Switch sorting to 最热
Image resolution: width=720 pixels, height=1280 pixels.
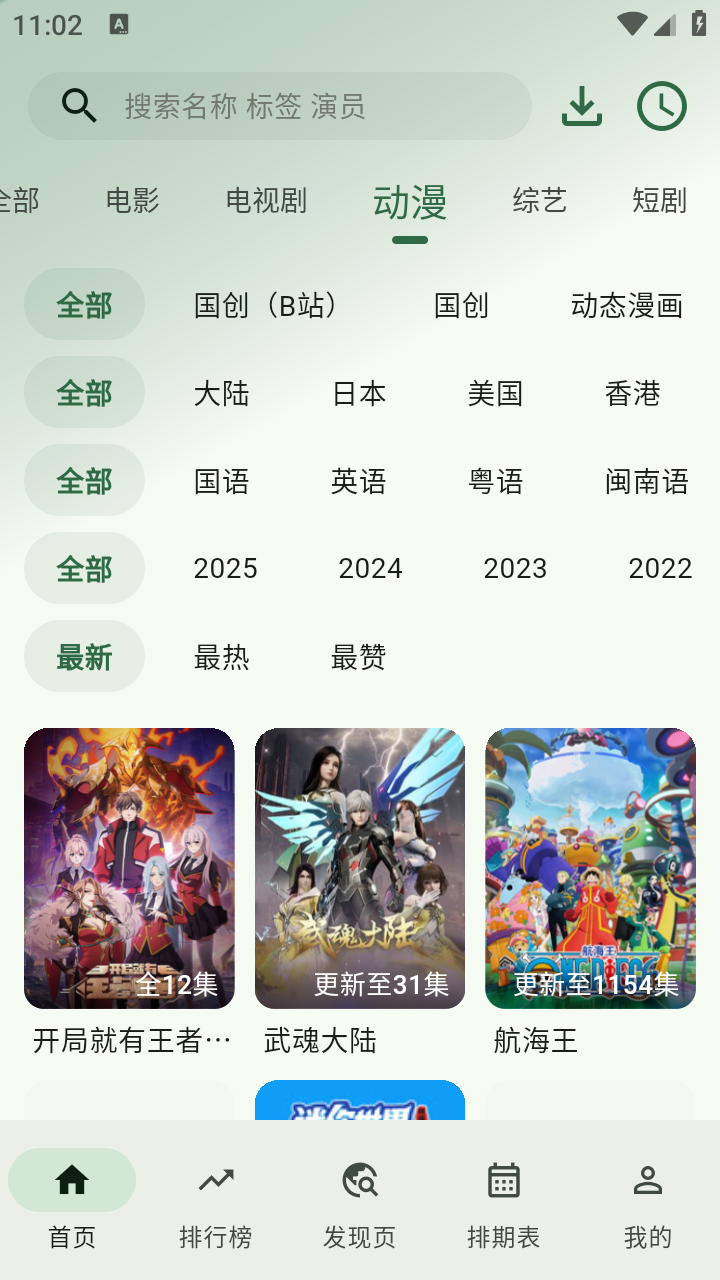pos(221,657)
